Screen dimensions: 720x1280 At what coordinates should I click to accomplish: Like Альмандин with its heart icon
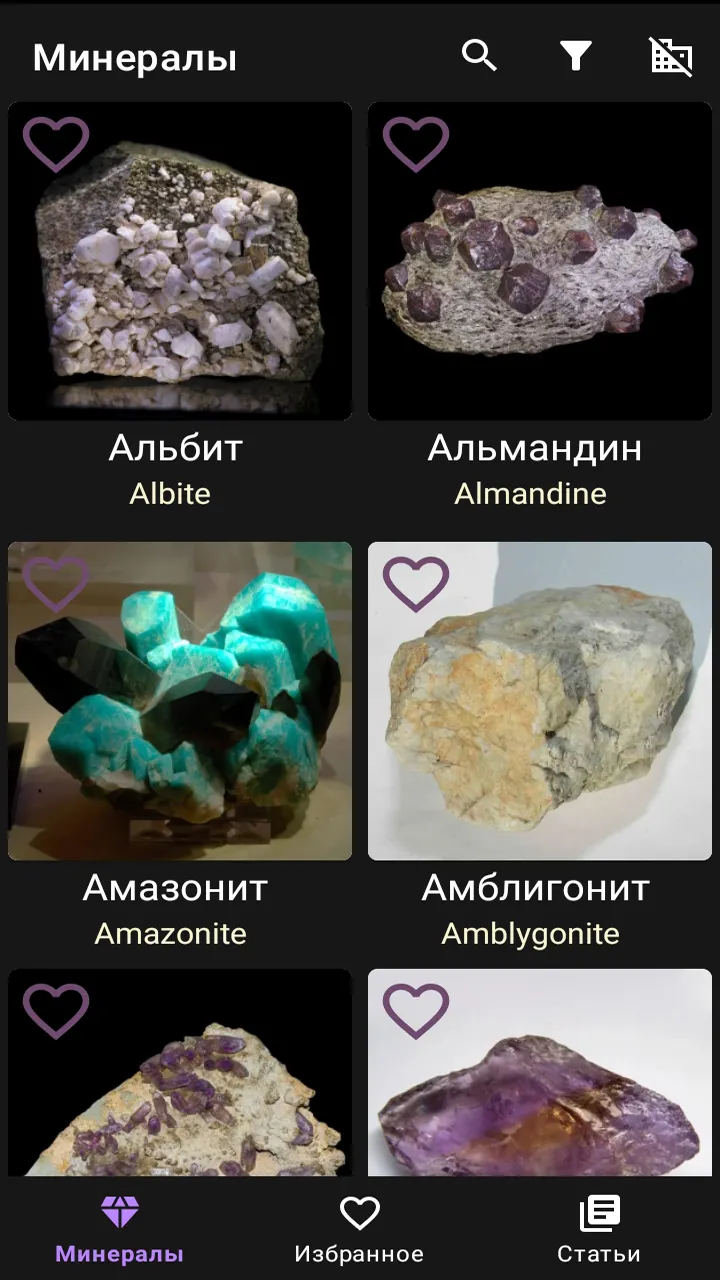point(416,144)
